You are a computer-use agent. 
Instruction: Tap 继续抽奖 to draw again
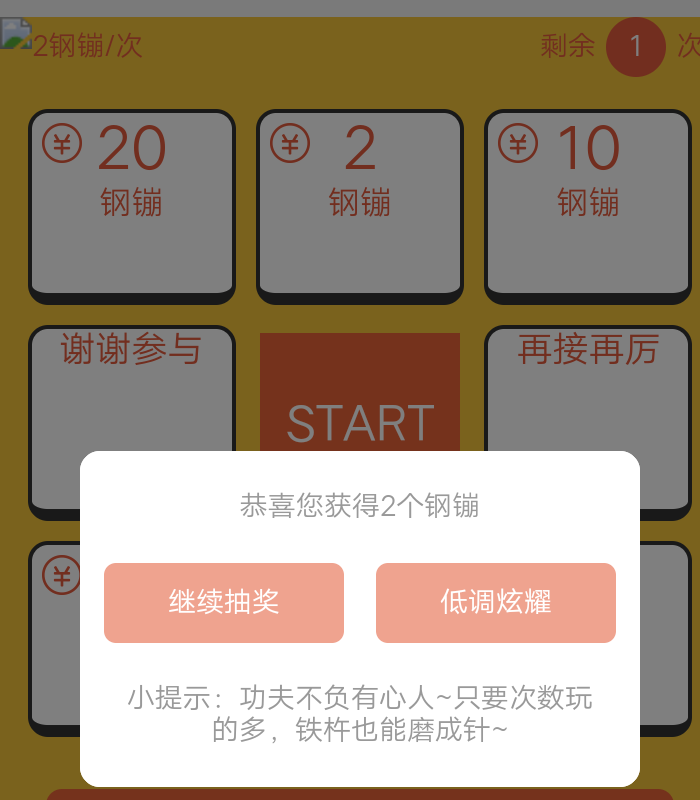[224, 602]
